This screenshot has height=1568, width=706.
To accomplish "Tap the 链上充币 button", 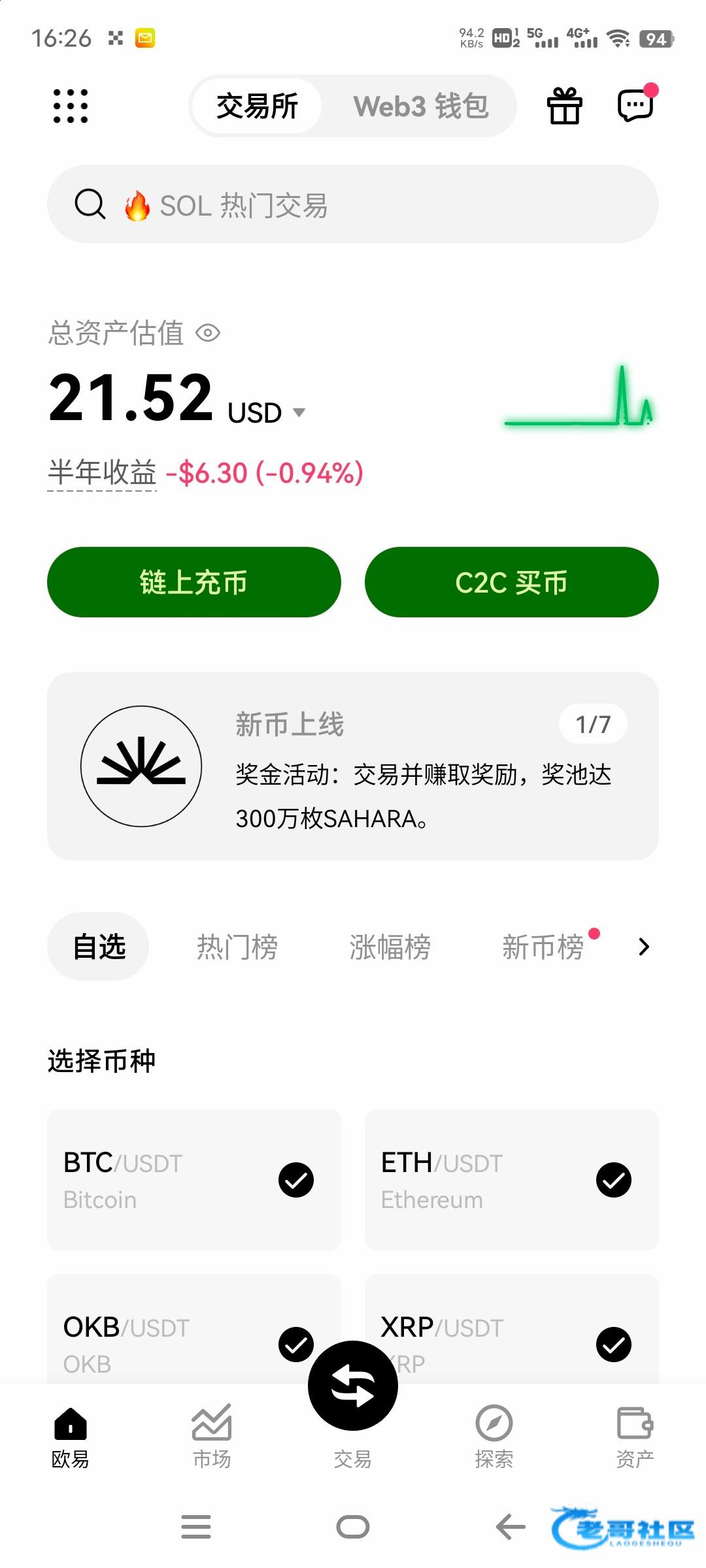I will [194, 582].
